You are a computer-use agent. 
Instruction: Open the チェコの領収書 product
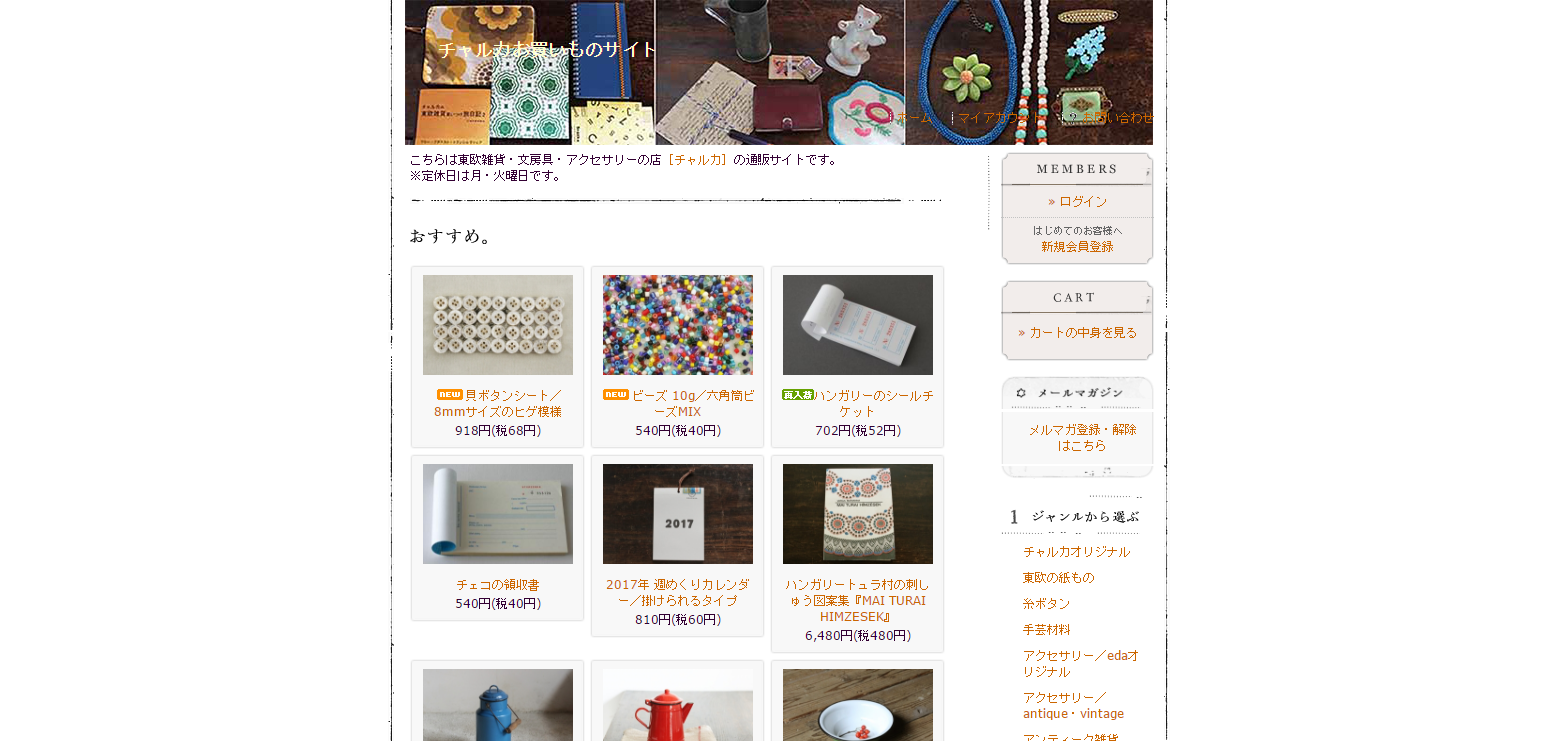click(x=498, y=584)
